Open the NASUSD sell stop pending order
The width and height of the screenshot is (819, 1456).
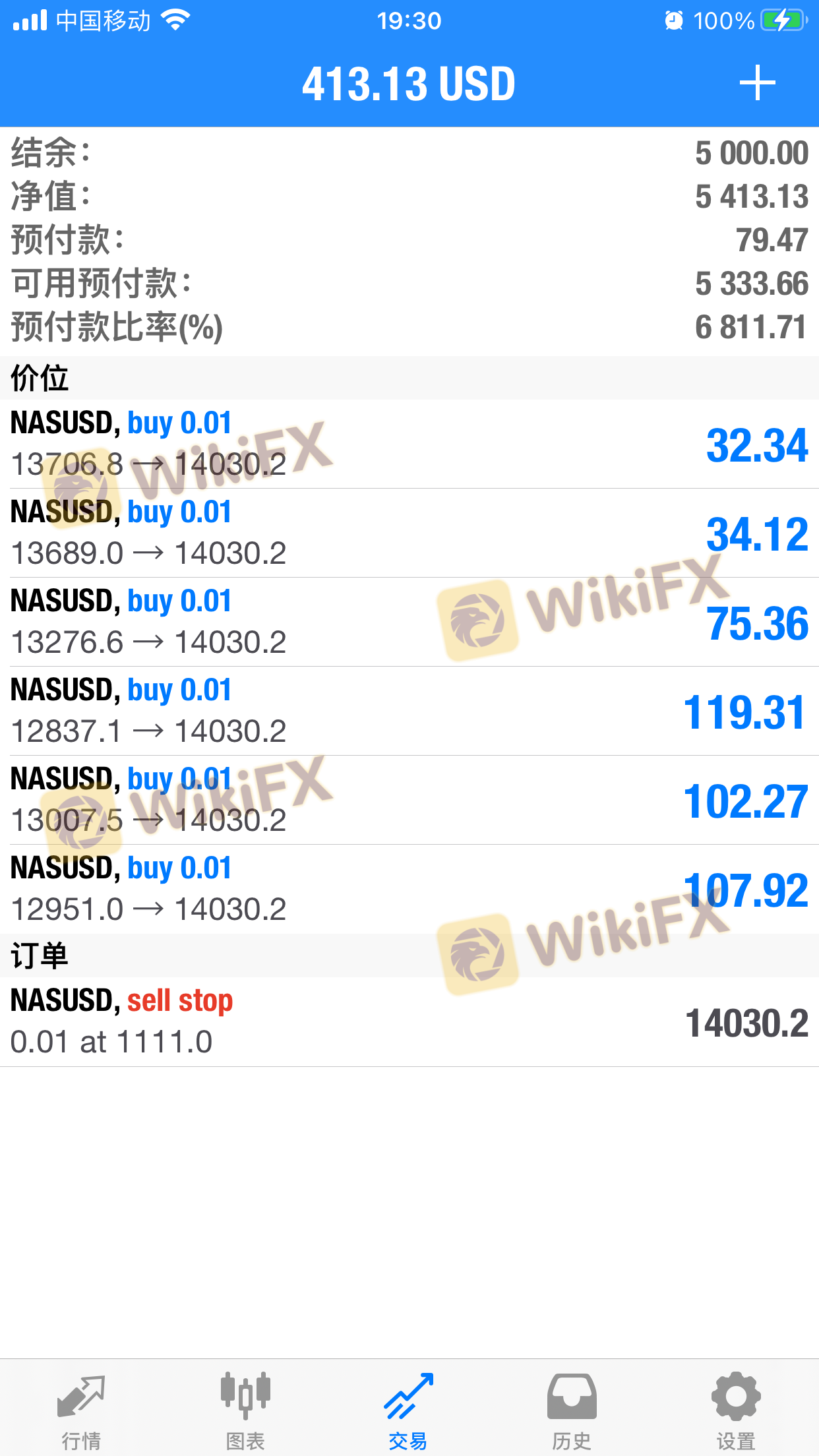coord(409,1021)
